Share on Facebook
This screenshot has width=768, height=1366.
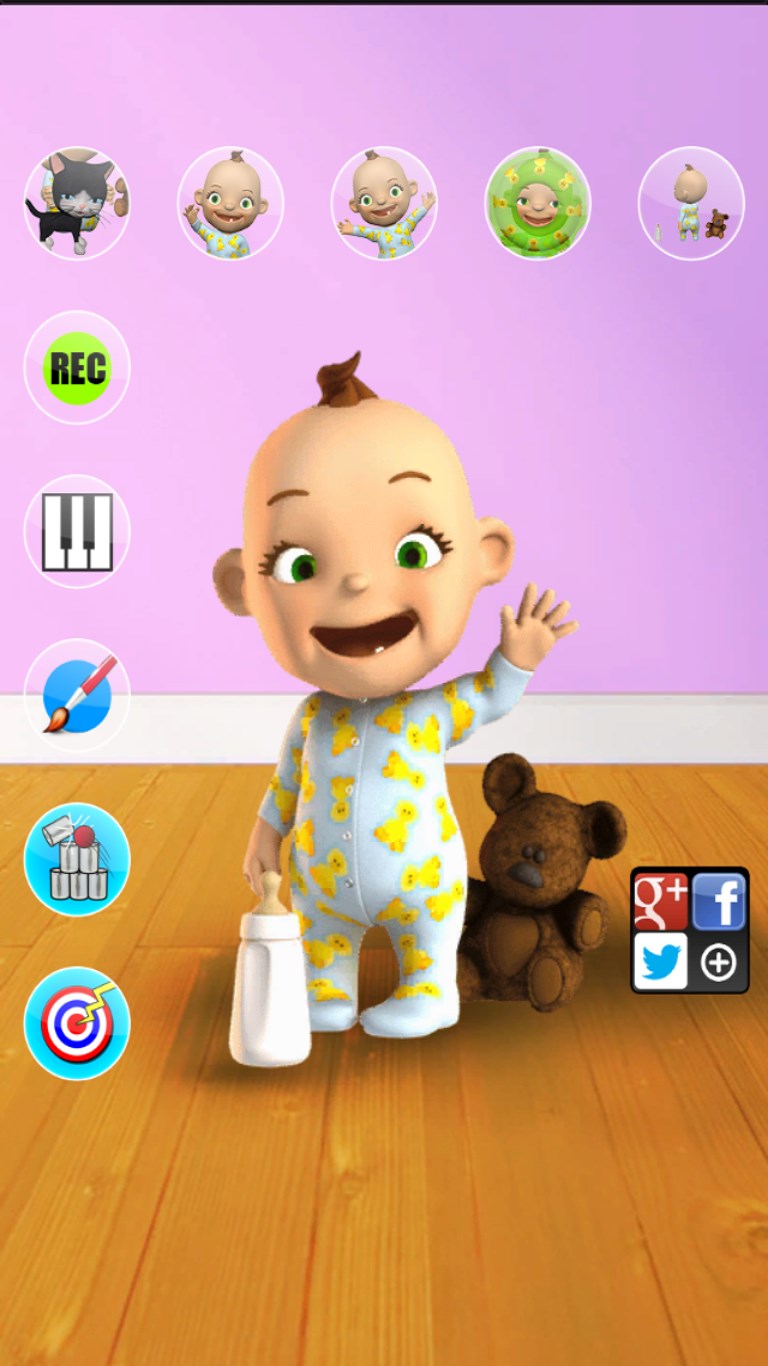(719, 901)
